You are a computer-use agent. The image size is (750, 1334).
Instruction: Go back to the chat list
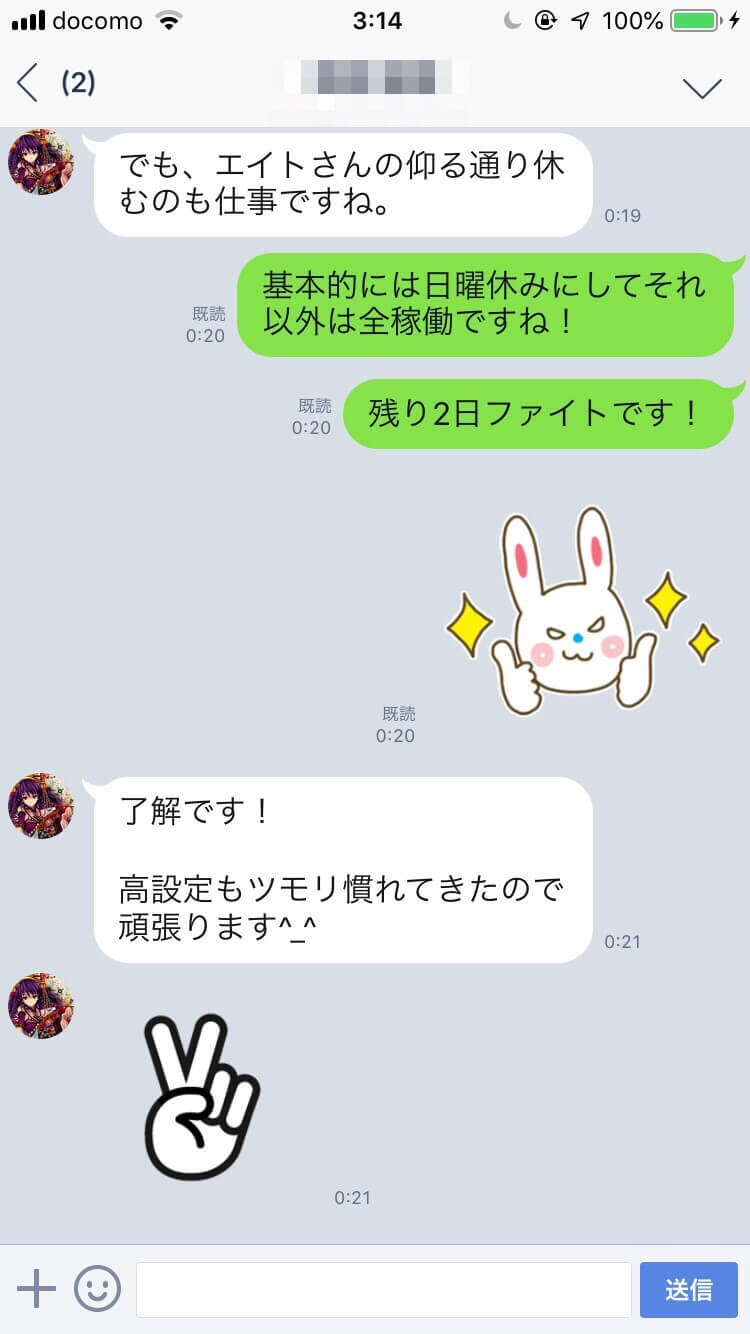pos(29,83)
